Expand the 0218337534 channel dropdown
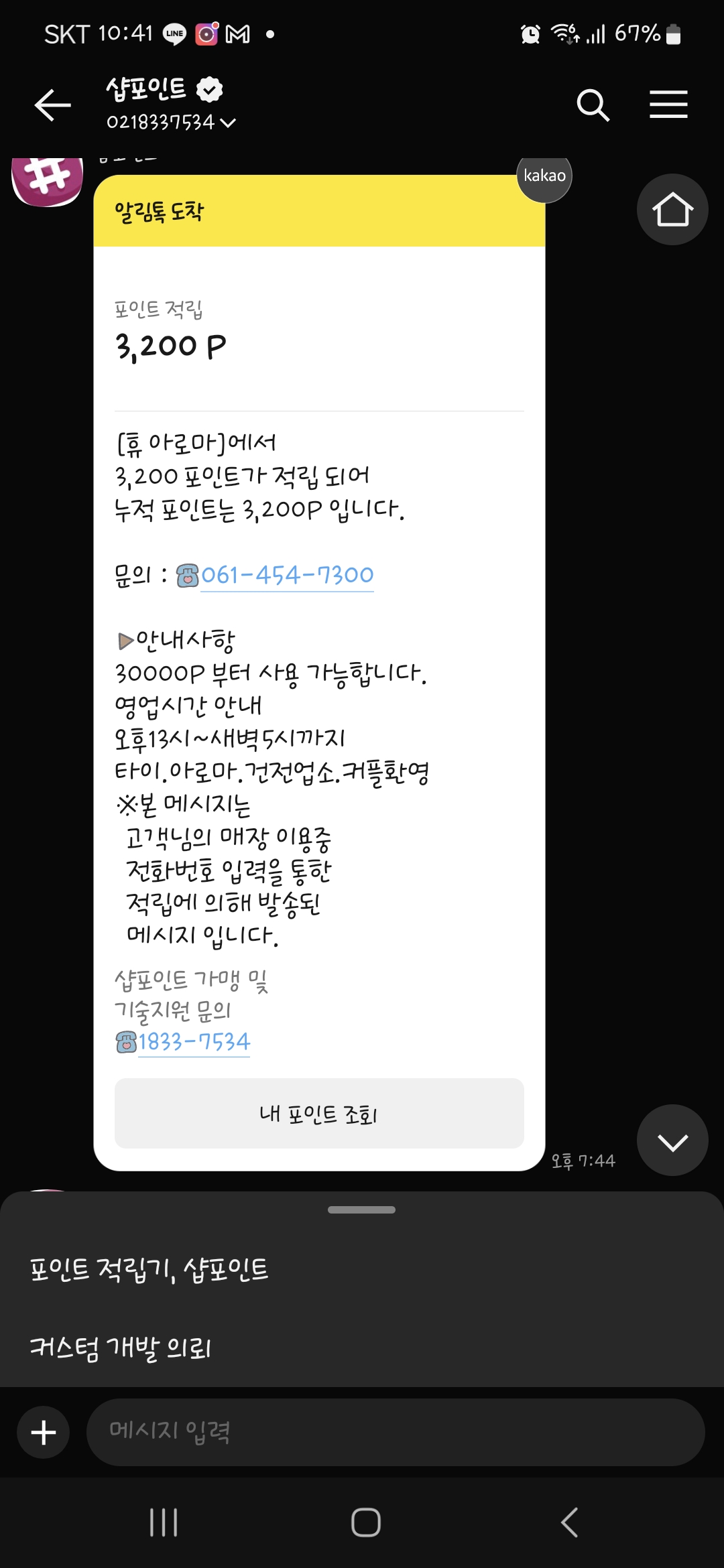This screenshot has height=1568, width=724. (228, 123)
